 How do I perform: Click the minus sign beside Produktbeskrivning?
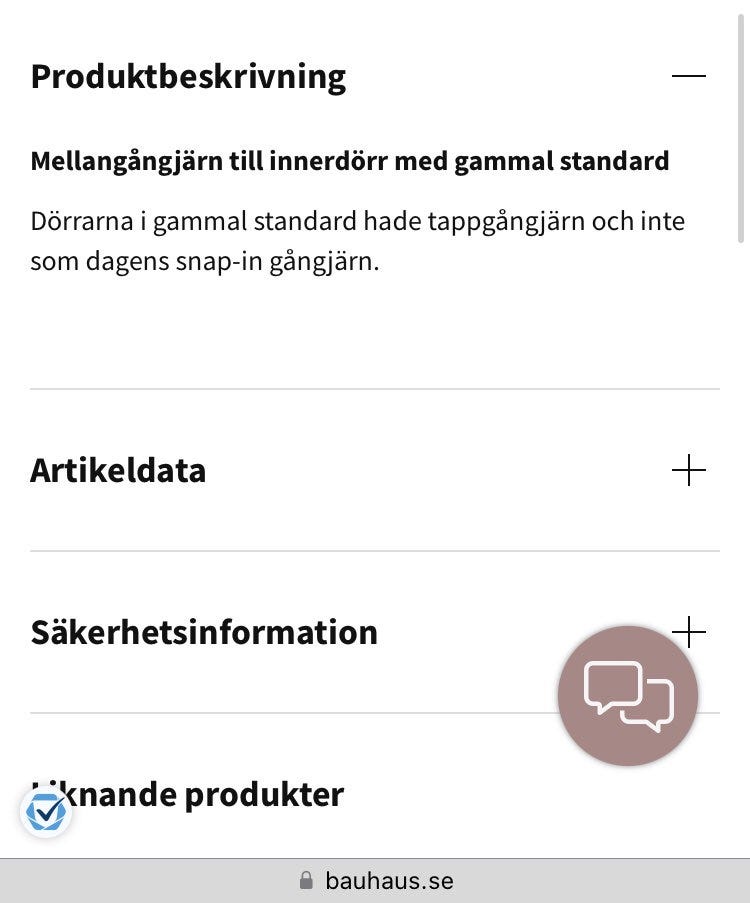point(690,74)
